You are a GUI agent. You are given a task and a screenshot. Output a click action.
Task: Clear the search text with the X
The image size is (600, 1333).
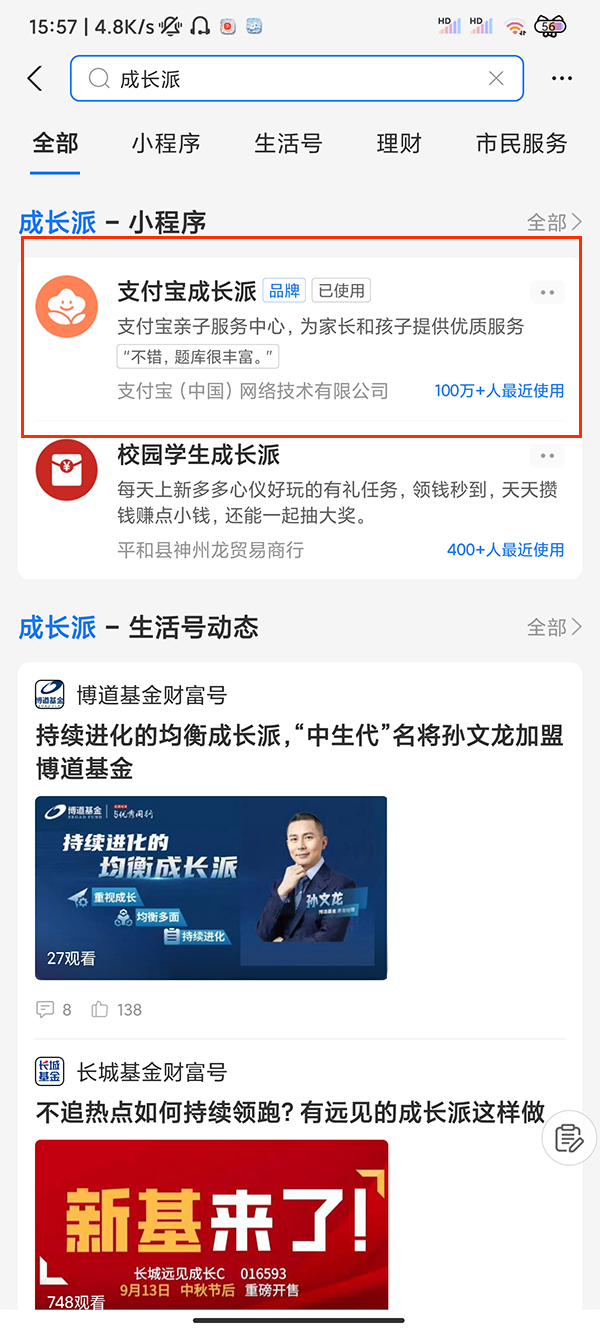click(496, 79)
